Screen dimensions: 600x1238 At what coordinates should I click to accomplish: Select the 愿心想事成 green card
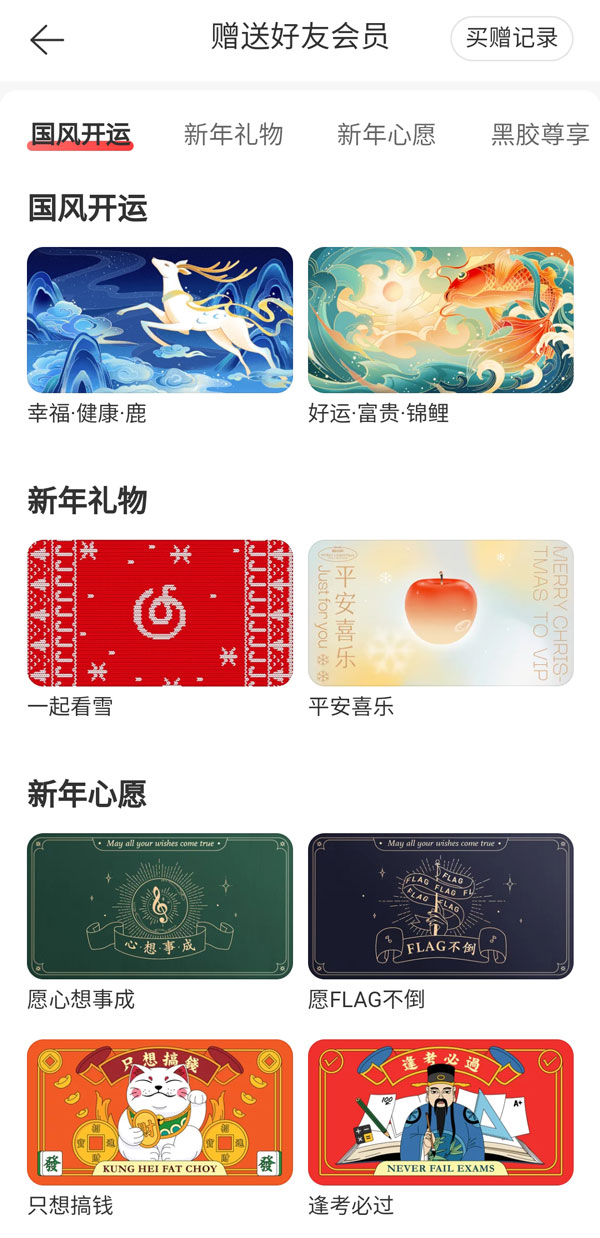point(160,906)
